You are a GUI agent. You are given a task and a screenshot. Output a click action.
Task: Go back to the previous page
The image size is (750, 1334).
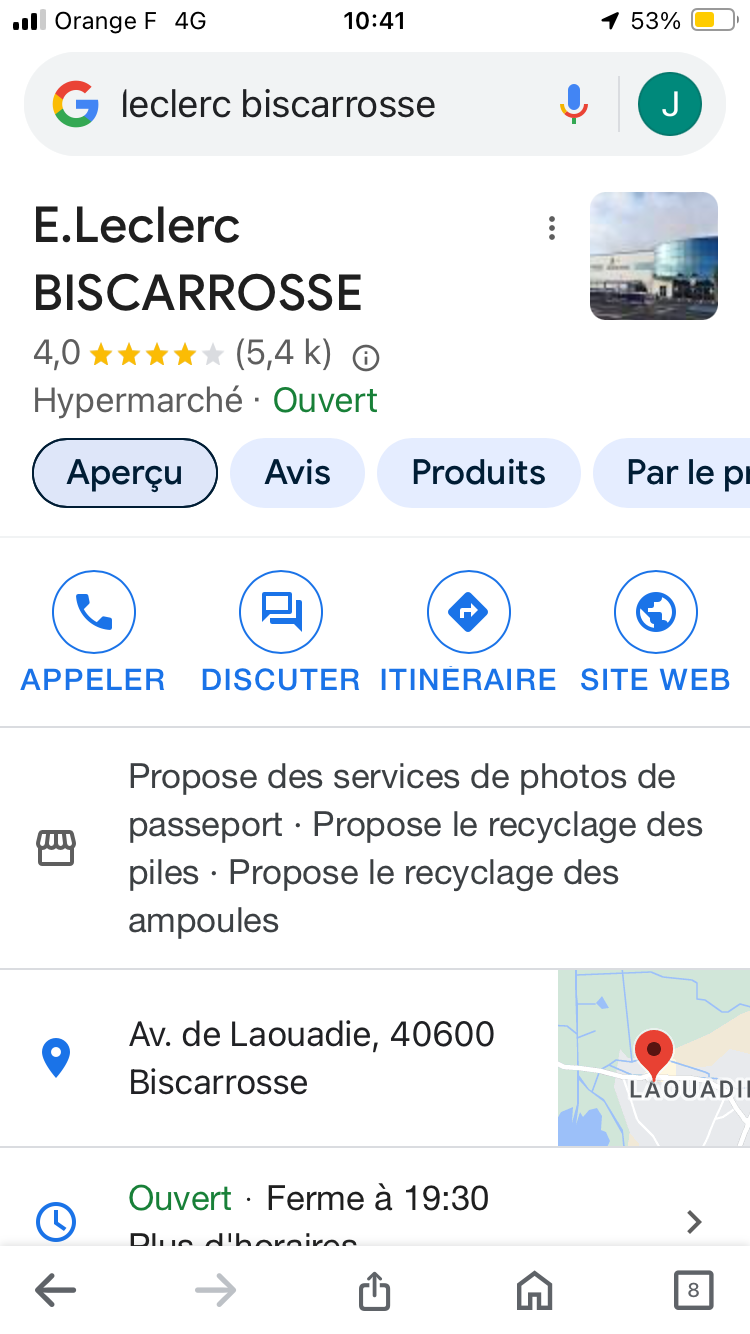[55, 1291]
